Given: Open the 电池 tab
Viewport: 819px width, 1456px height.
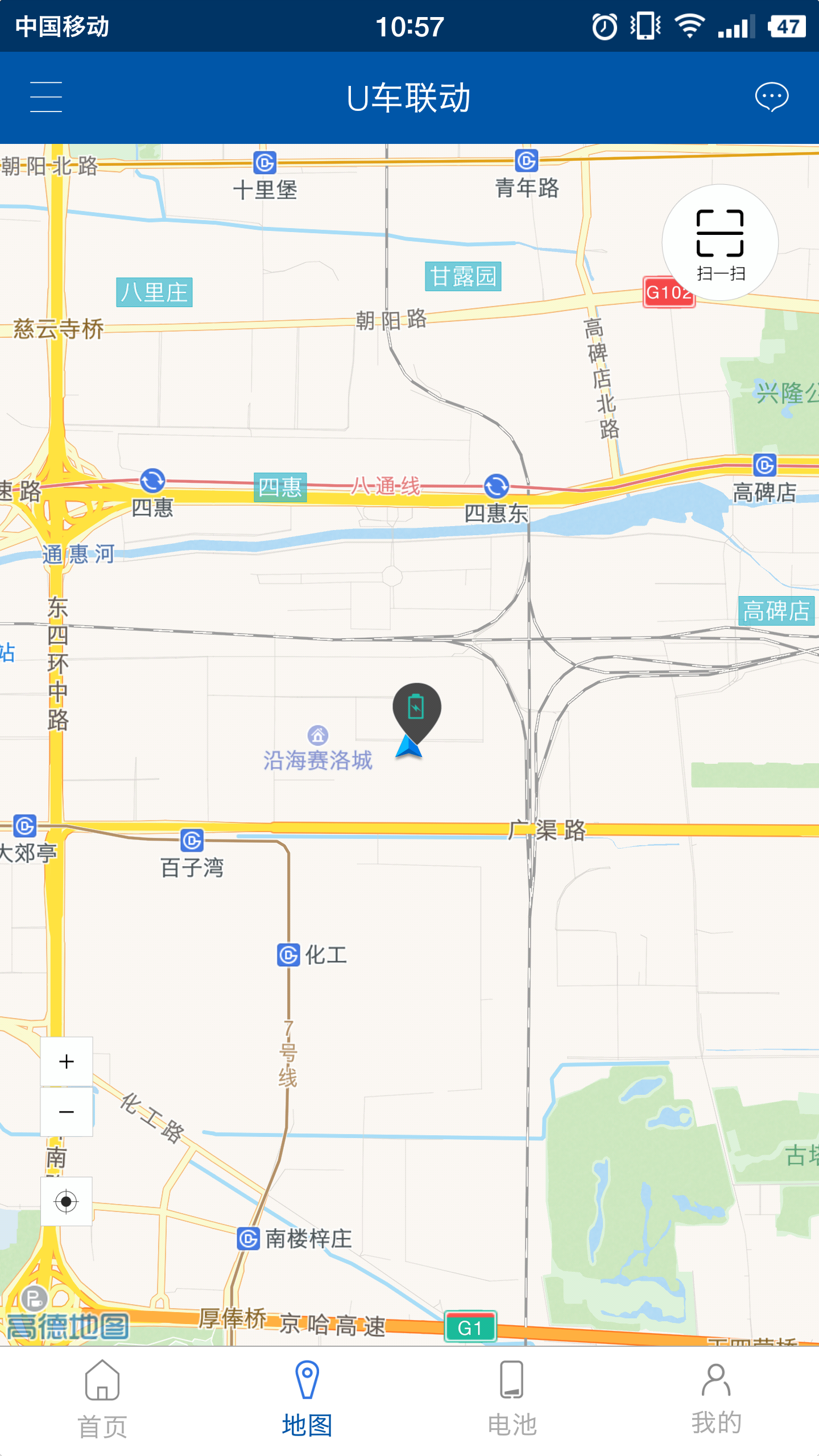Looking at the screenshot, I should pyautogui.click(x=512, y=1400).
